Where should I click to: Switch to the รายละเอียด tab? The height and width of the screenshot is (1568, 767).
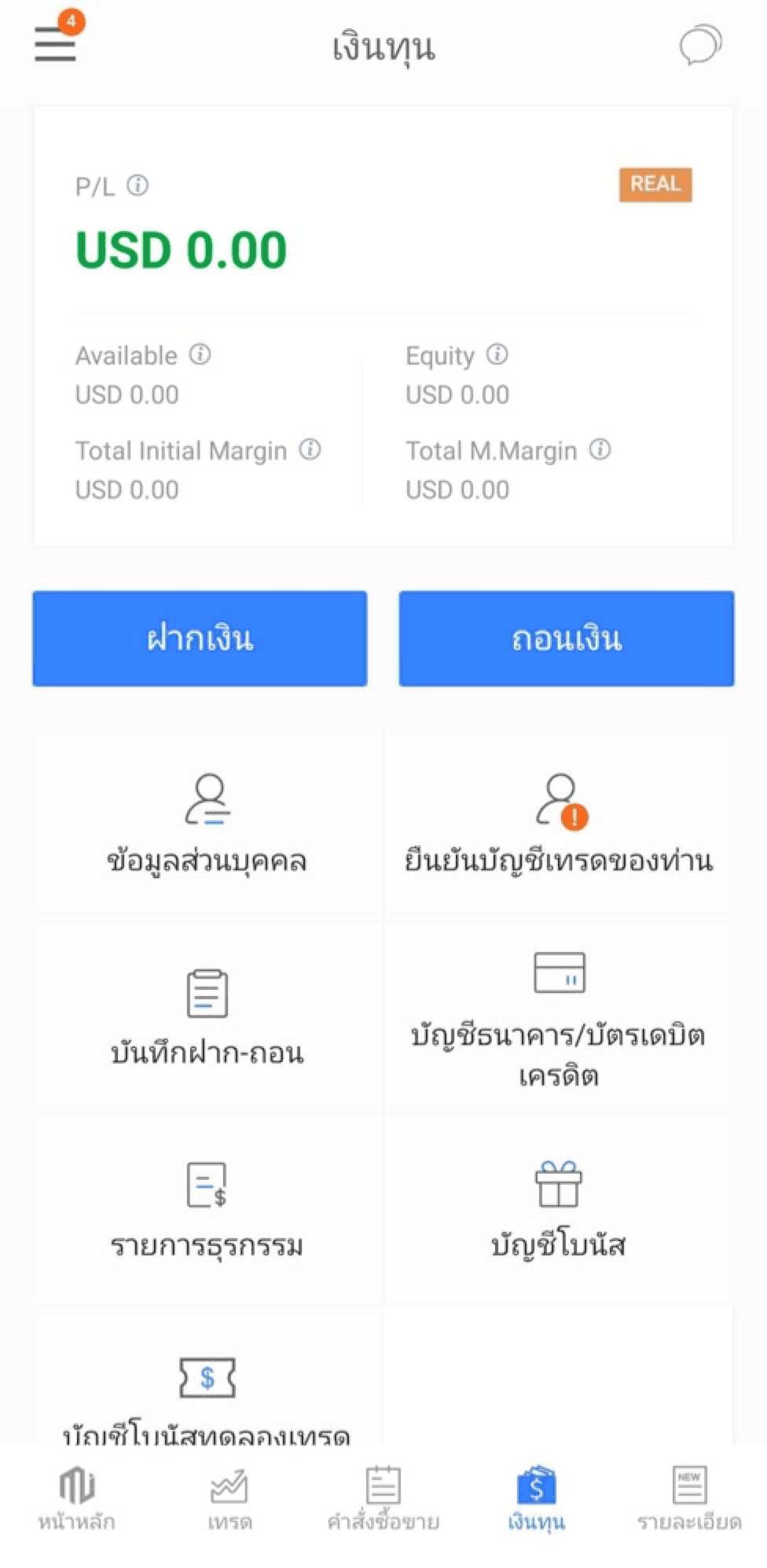pos(689,1499)
